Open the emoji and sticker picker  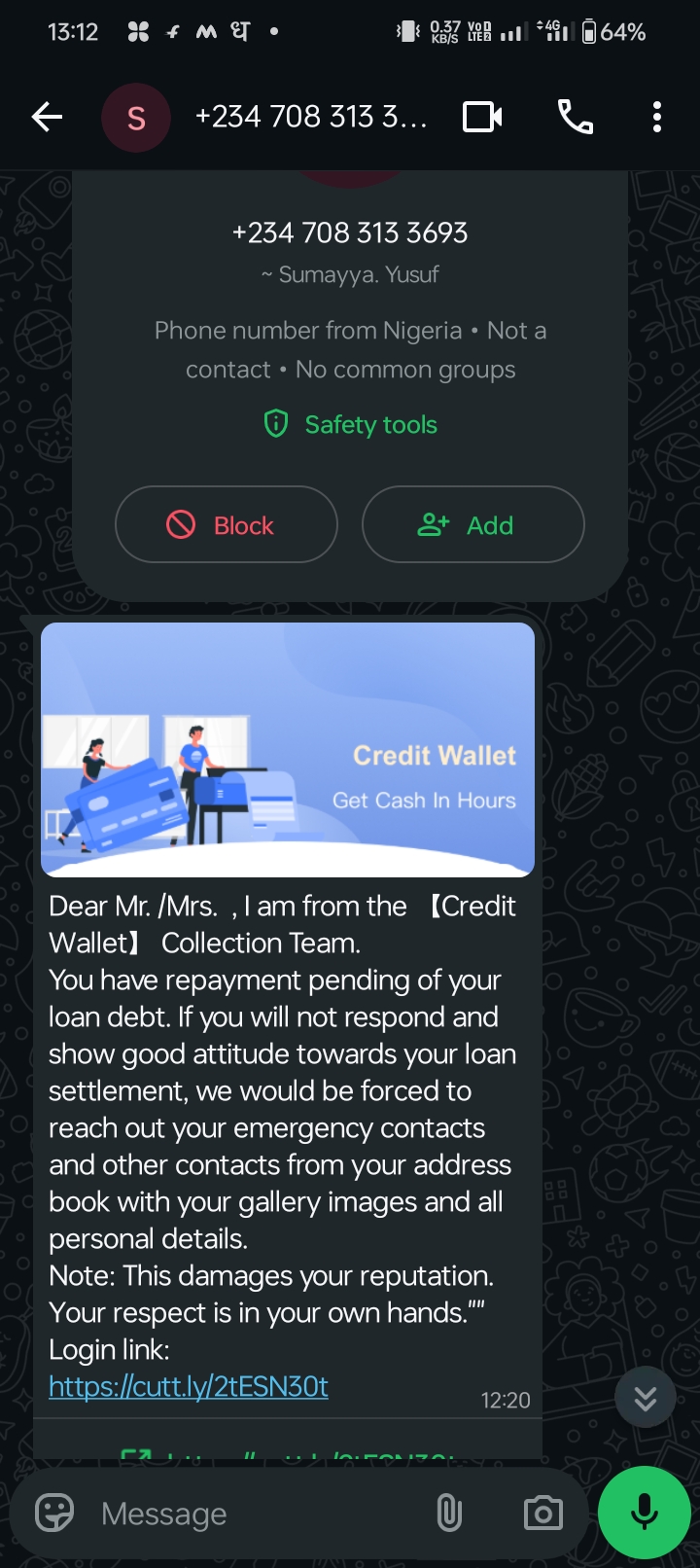click(54, 1513)
